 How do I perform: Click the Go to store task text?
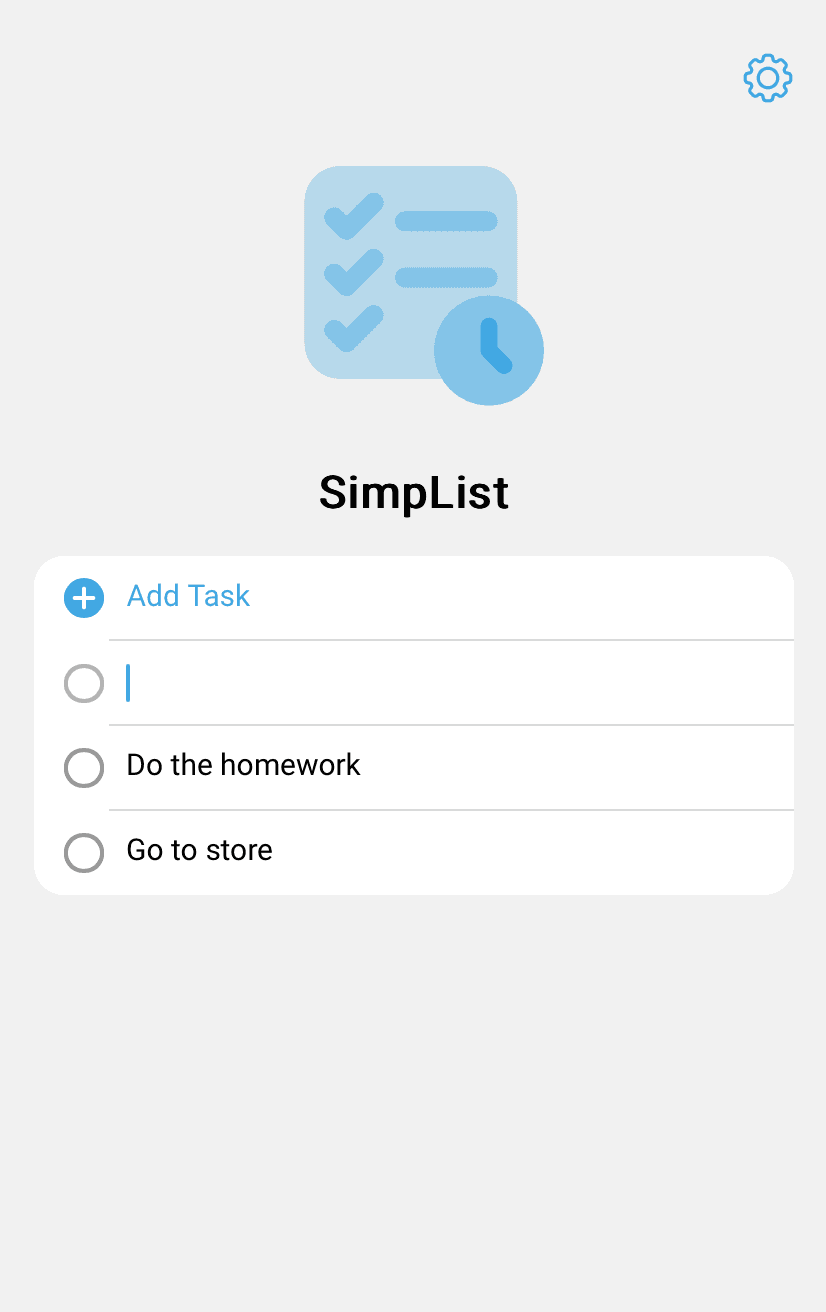199,850
